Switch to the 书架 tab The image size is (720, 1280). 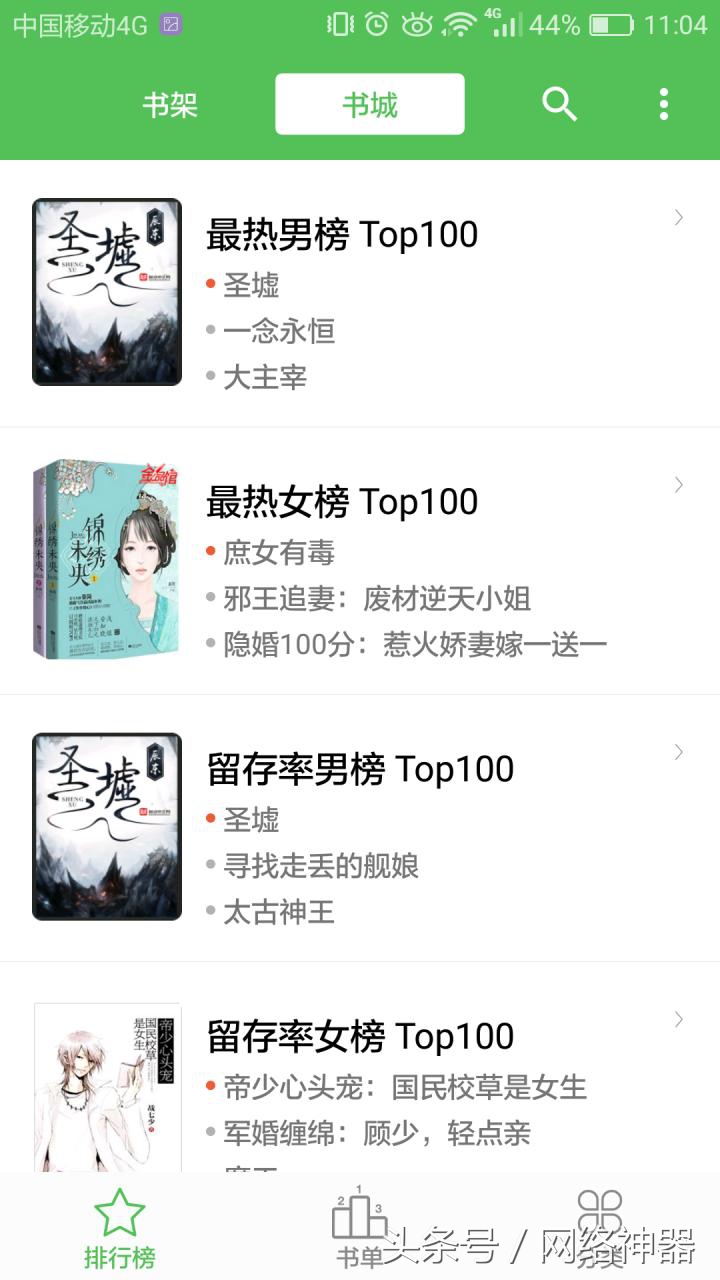pyautogui.click(x=170, y=103)
